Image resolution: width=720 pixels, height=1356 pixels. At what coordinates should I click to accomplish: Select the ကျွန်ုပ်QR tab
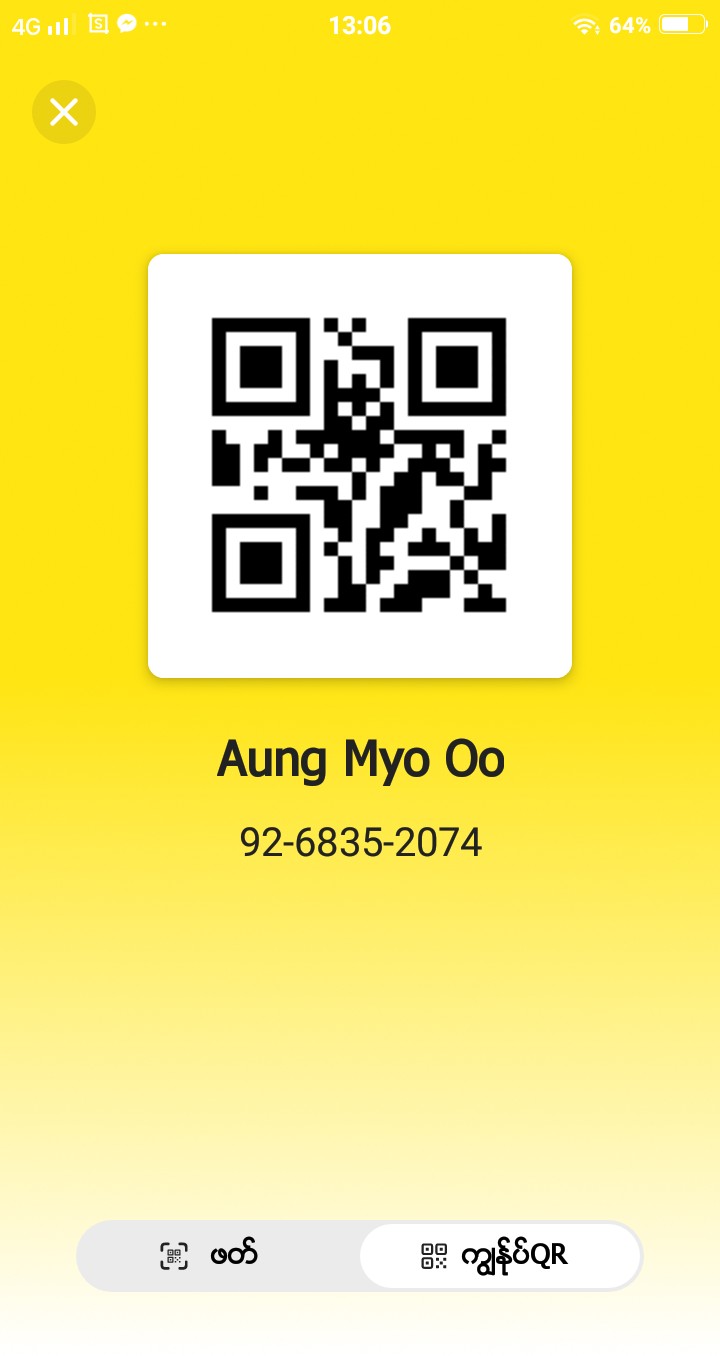pos(499,1255)
